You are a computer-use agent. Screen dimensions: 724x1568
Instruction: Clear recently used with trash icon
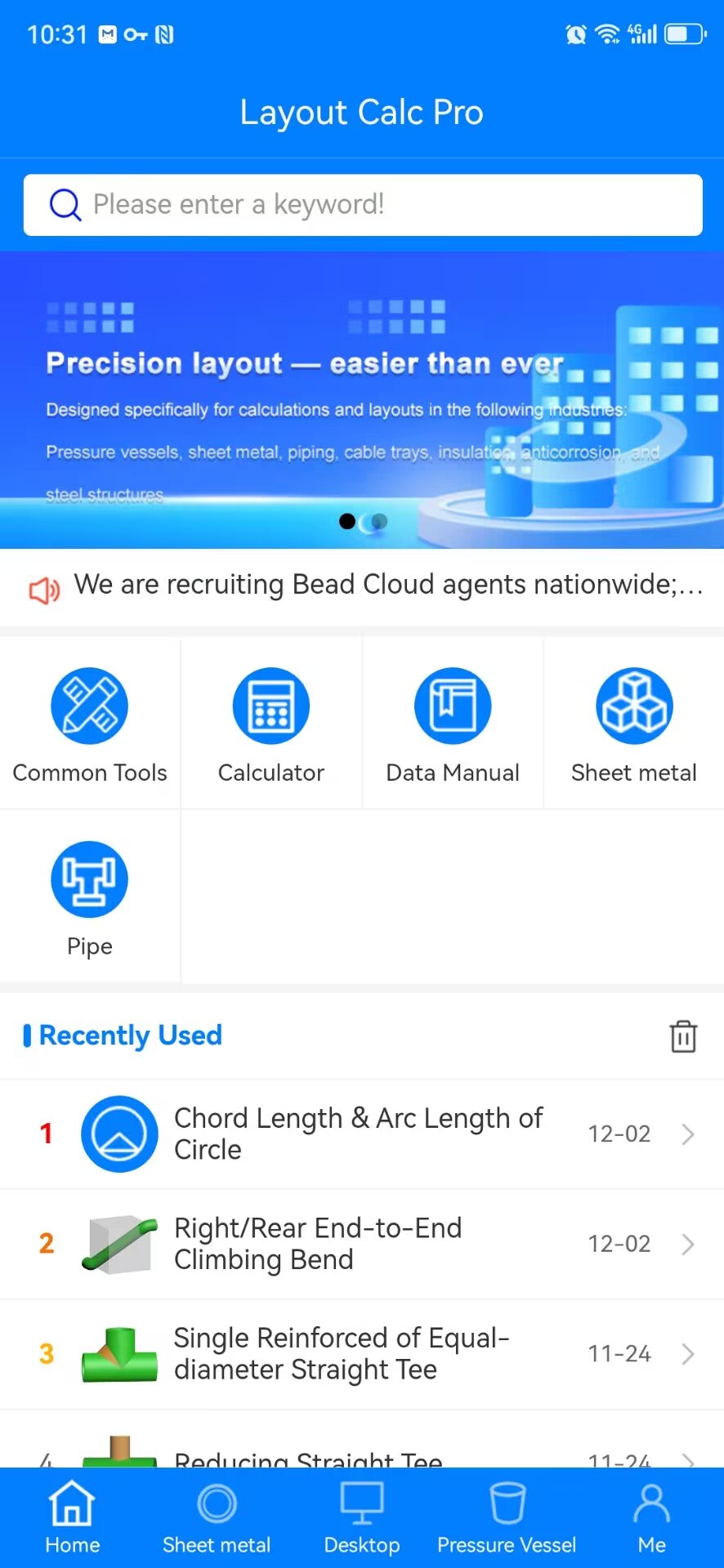[683, 1036]
